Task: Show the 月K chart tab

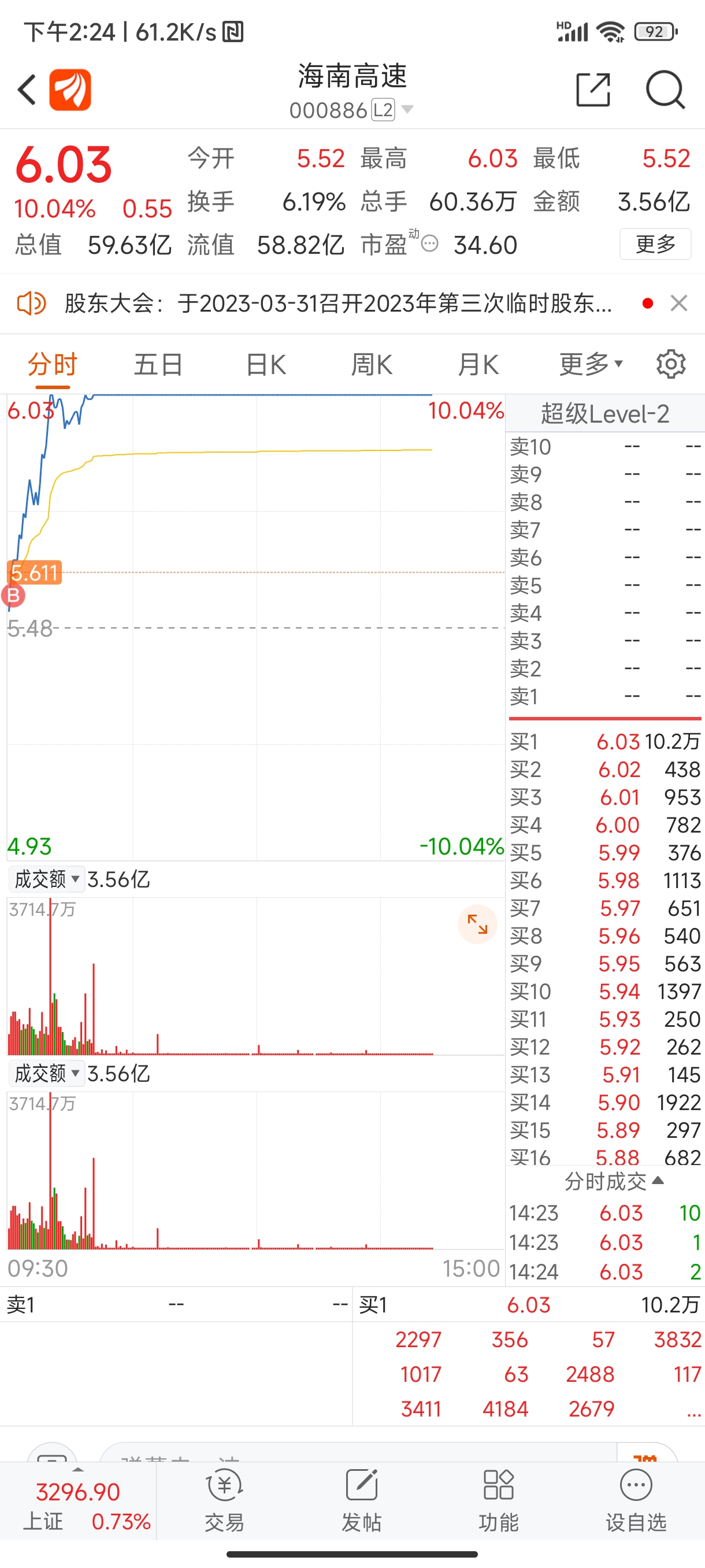Action: click(x=478, y=365)
